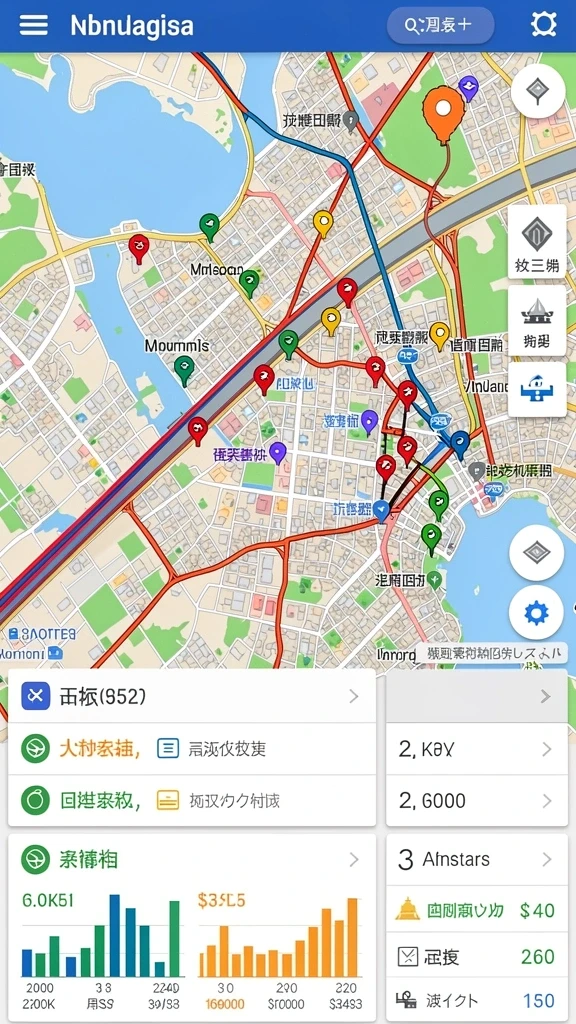
Task: Open the search pill in the app bar
Action: coord(440,25)
